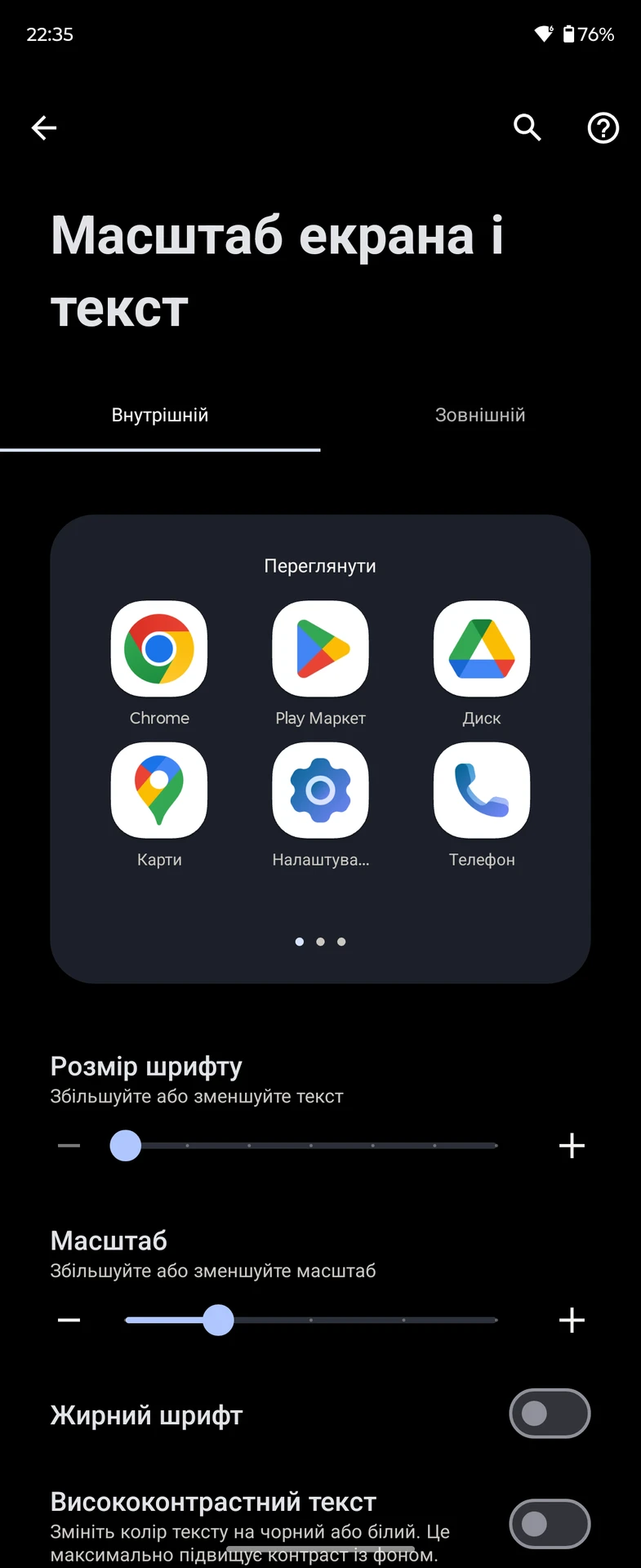This screenshot has width=641, height=1568.
Task: Select the Внутрішній tab
Action: pos(160,415)
